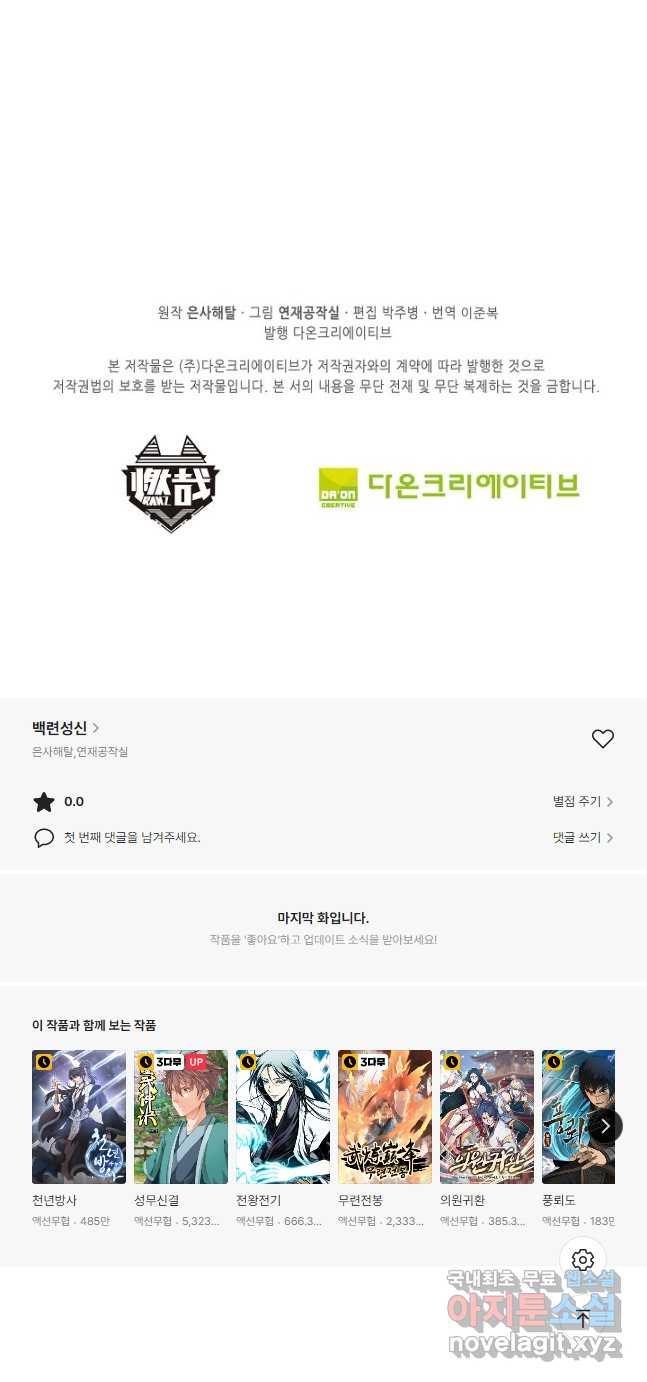Jump back to the top of the page

coord(583,1318)
